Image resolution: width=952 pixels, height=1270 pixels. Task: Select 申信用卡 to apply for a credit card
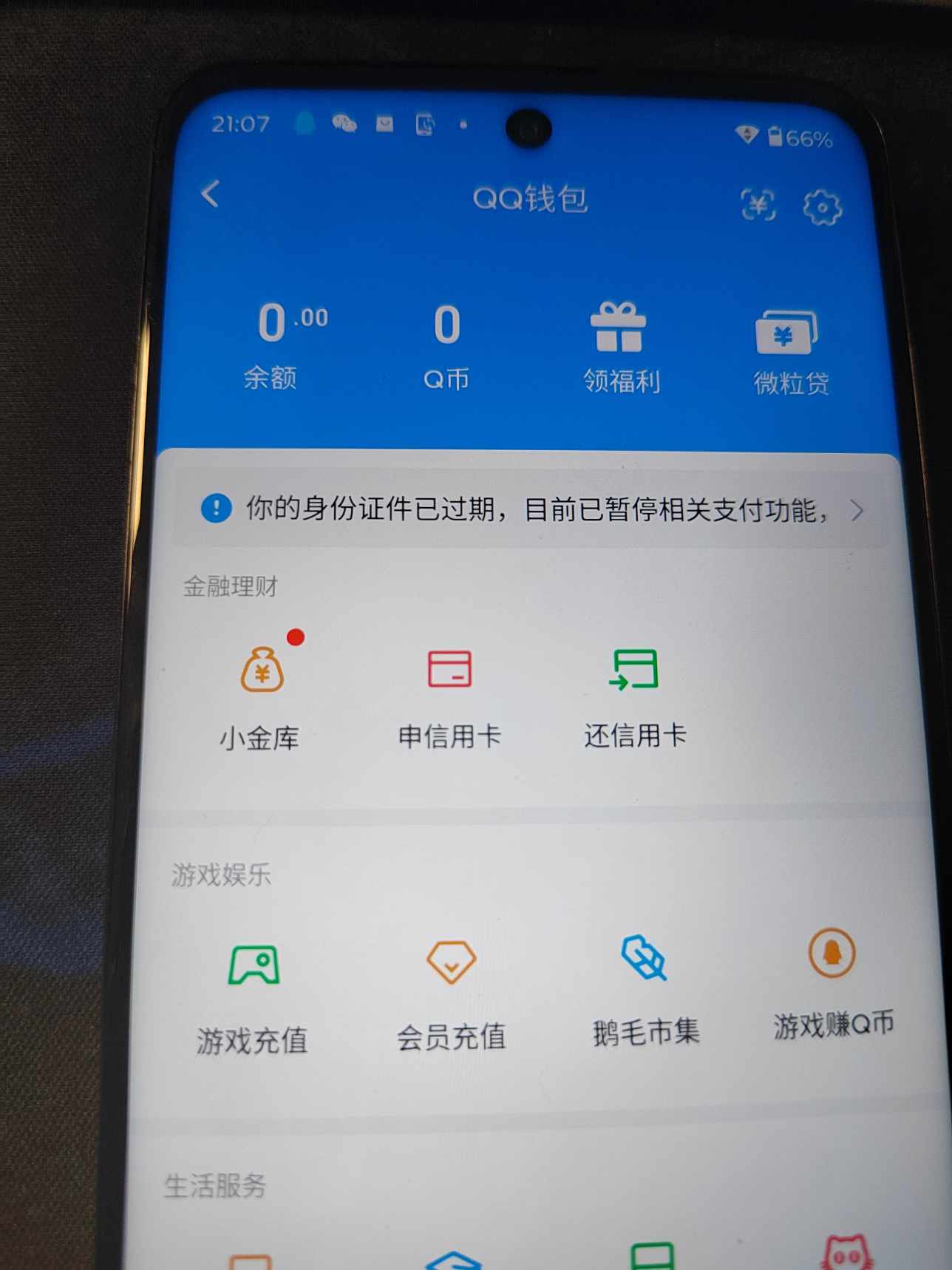tap(449, 695)
